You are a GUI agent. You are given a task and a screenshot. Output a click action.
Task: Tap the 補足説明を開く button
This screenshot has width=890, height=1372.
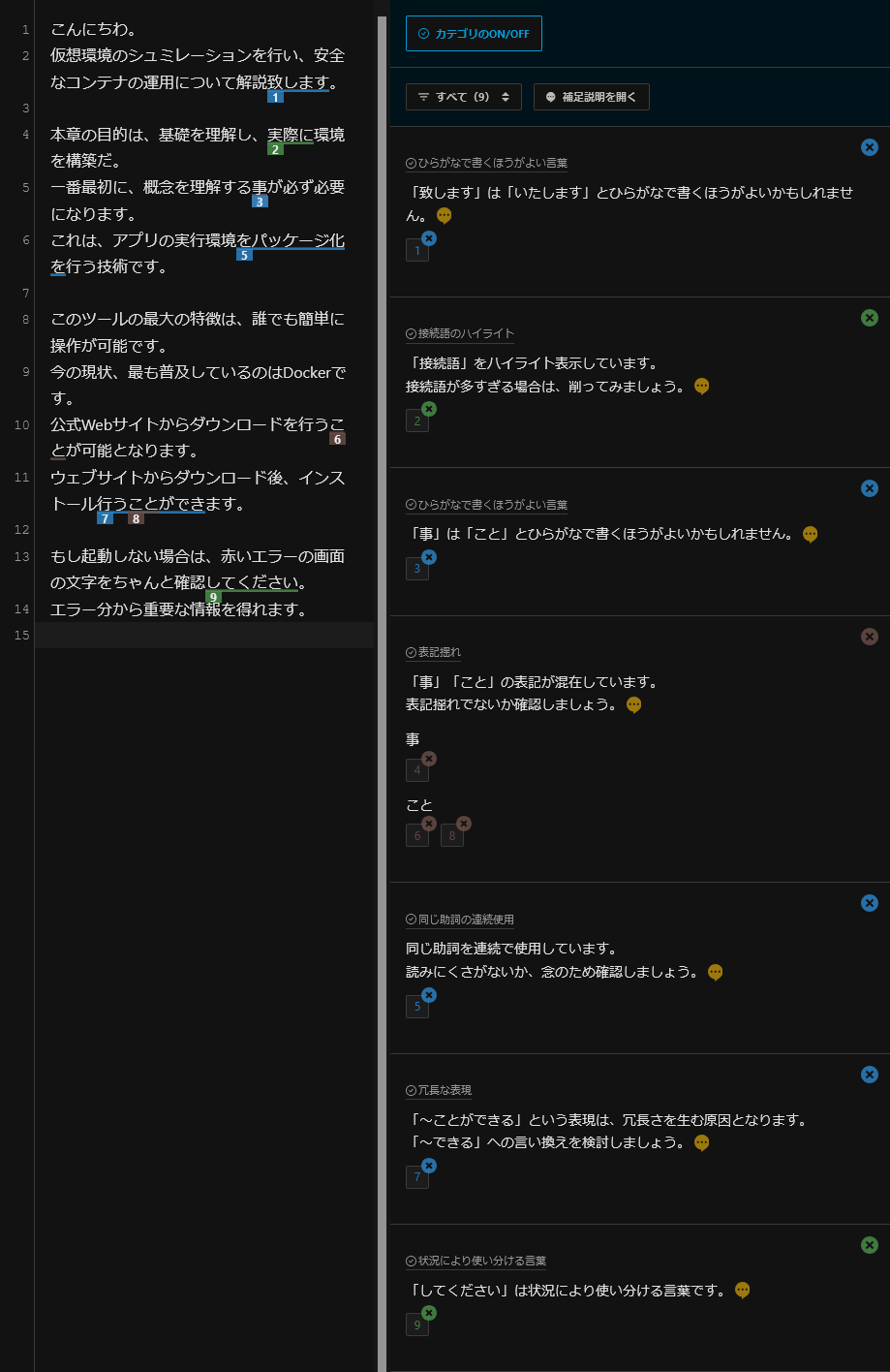pyautogui.click(x=591, y=97)
